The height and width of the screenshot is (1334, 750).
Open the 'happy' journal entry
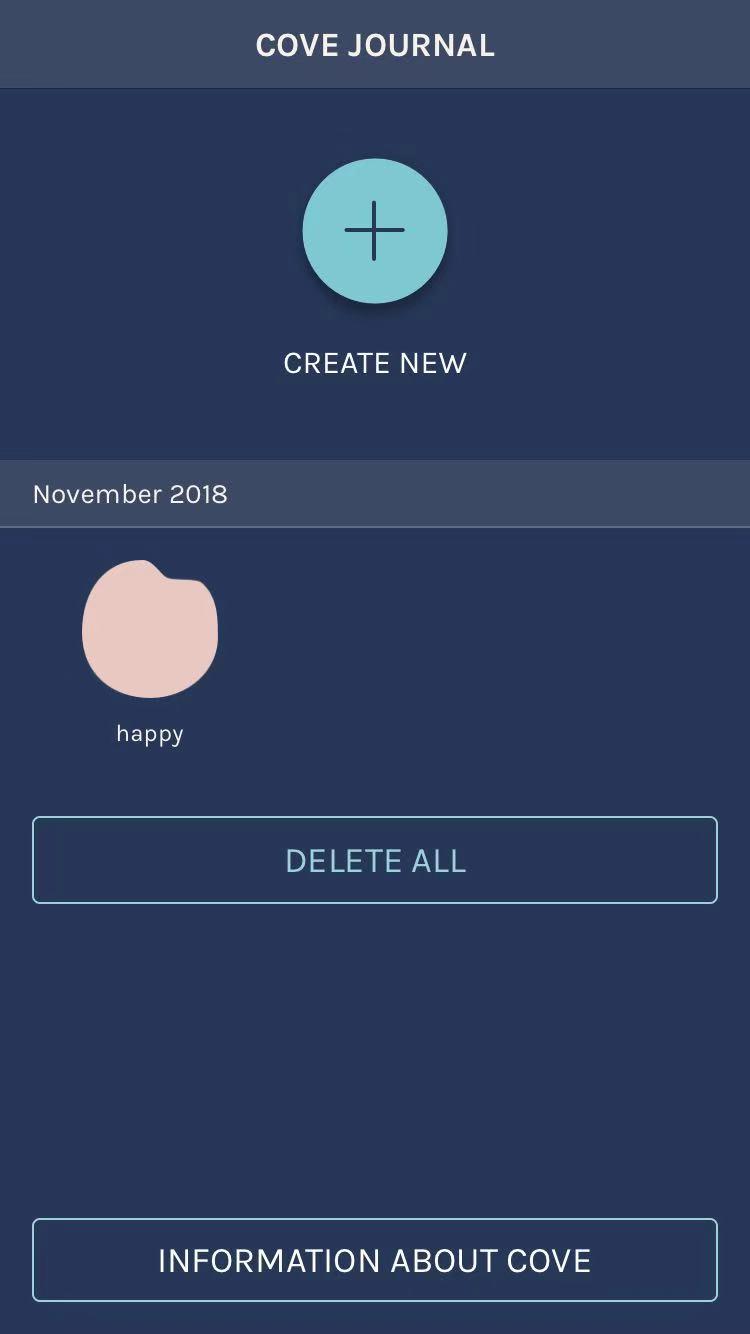point(150,630)
